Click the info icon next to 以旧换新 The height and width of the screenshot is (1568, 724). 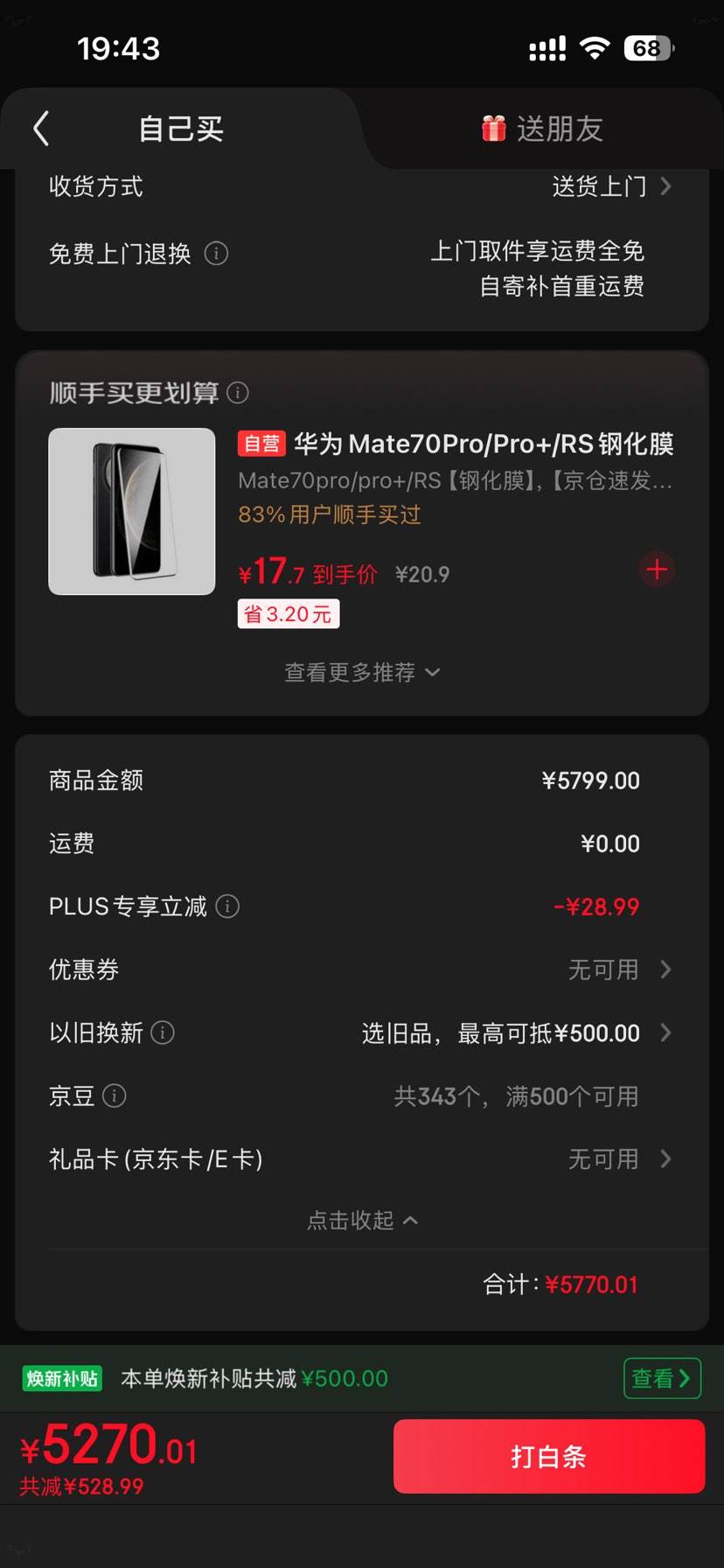163,1032
